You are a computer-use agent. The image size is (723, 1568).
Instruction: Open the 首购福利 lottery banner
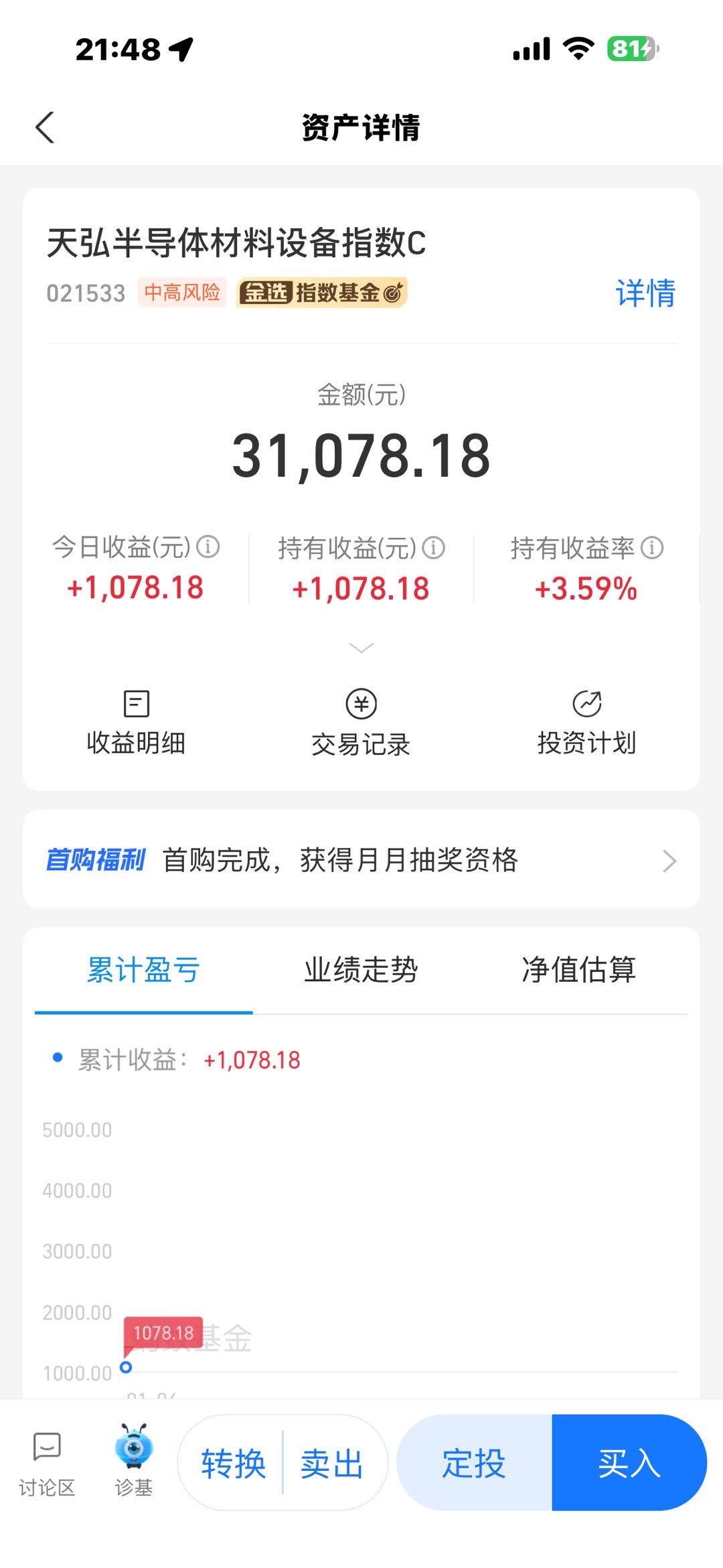pos(361,860)
